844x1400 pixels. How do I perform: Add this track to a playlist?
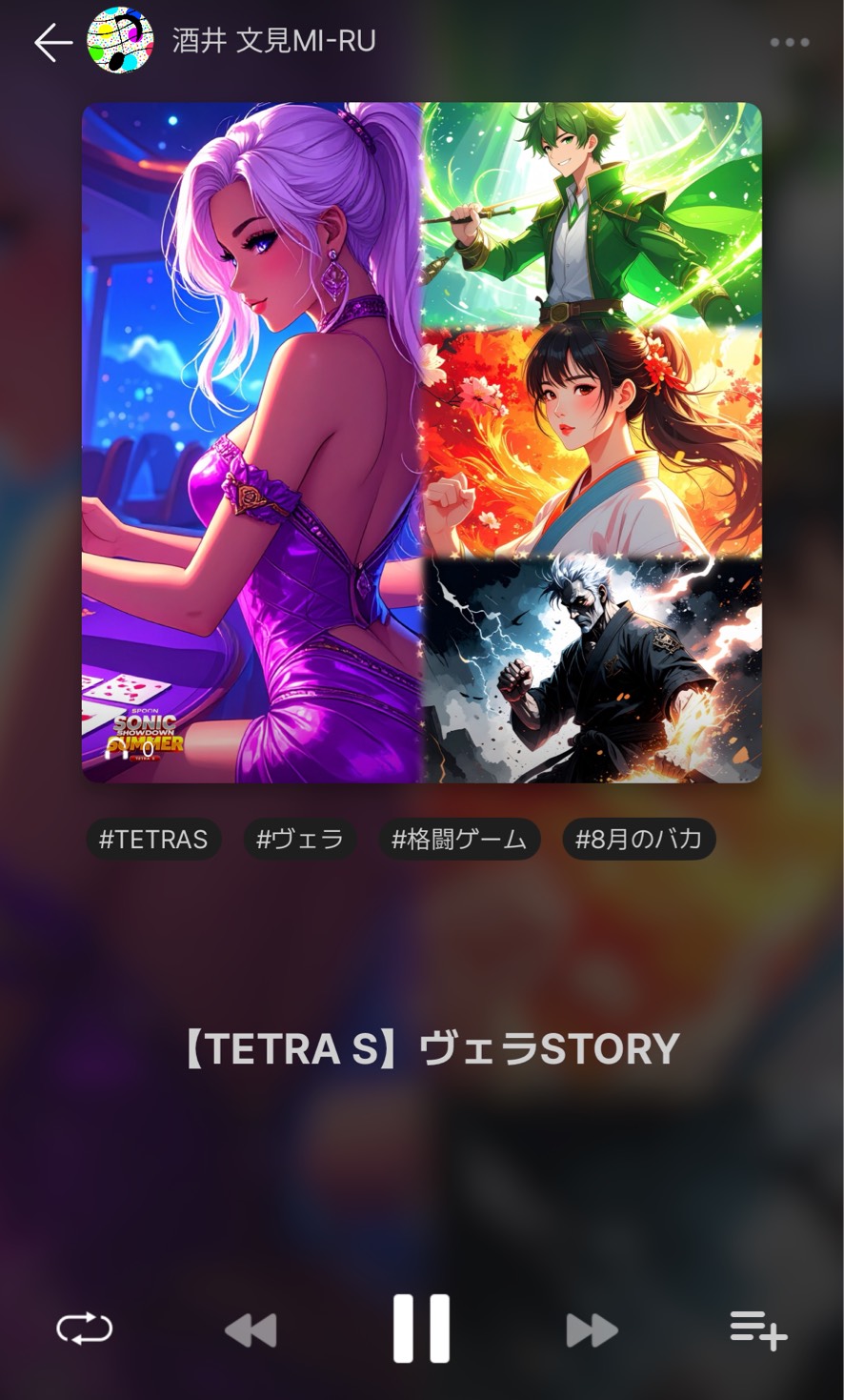(758, 1329)
